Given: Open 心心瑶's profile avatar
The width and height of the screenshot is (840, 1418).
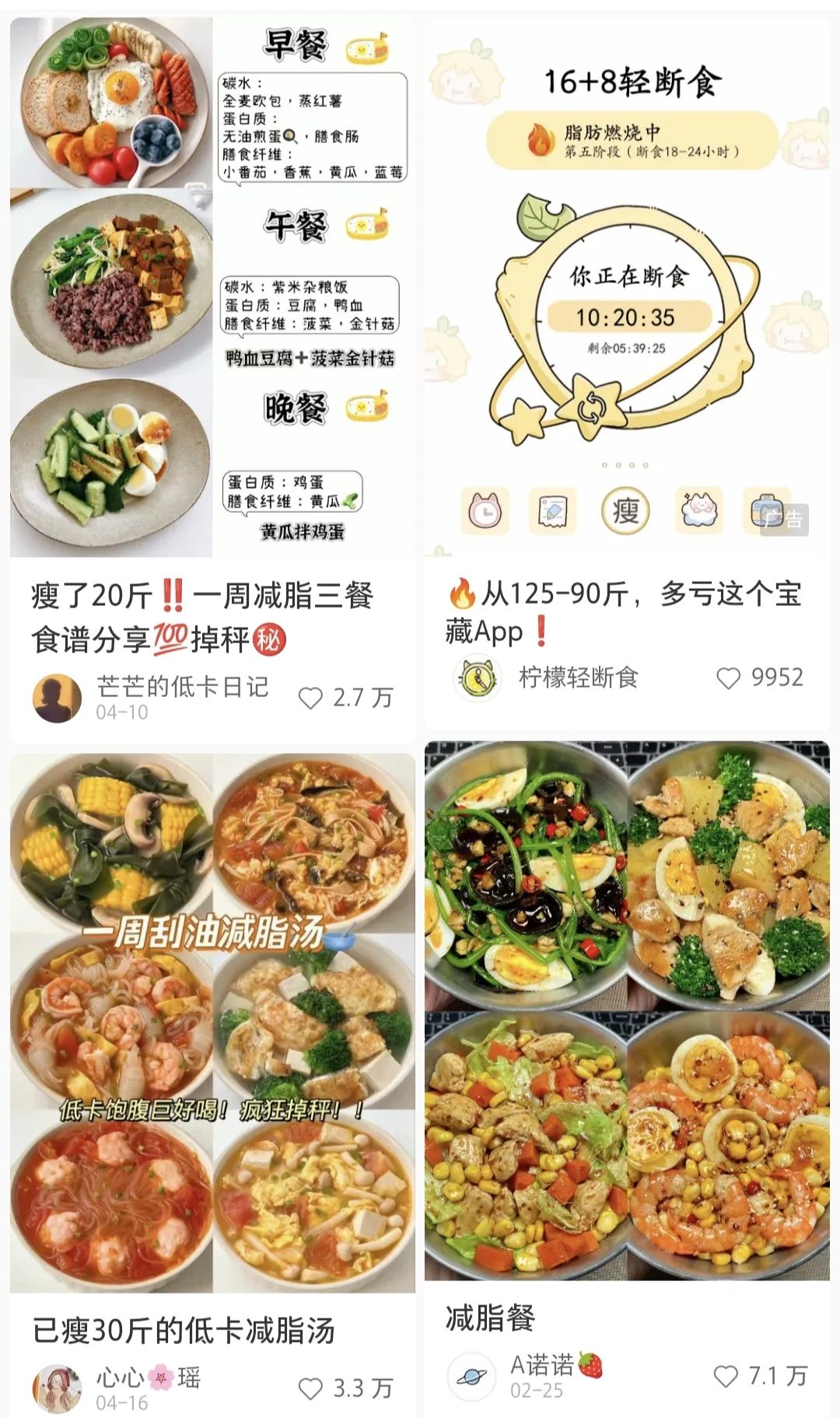Looking at the screenshot, I should tap(57, 1388).
